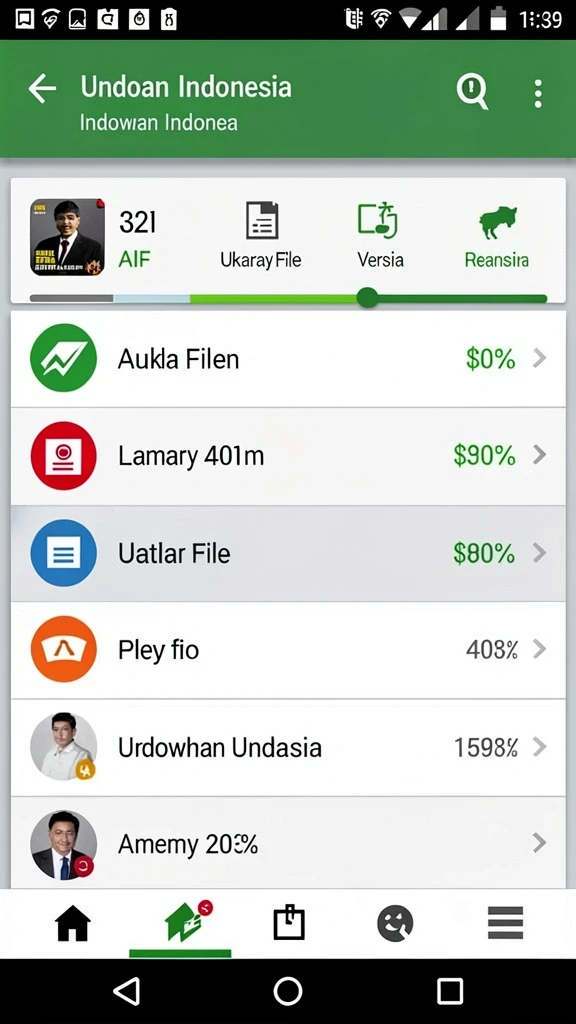Open search in the app bar

coord(472,90)
